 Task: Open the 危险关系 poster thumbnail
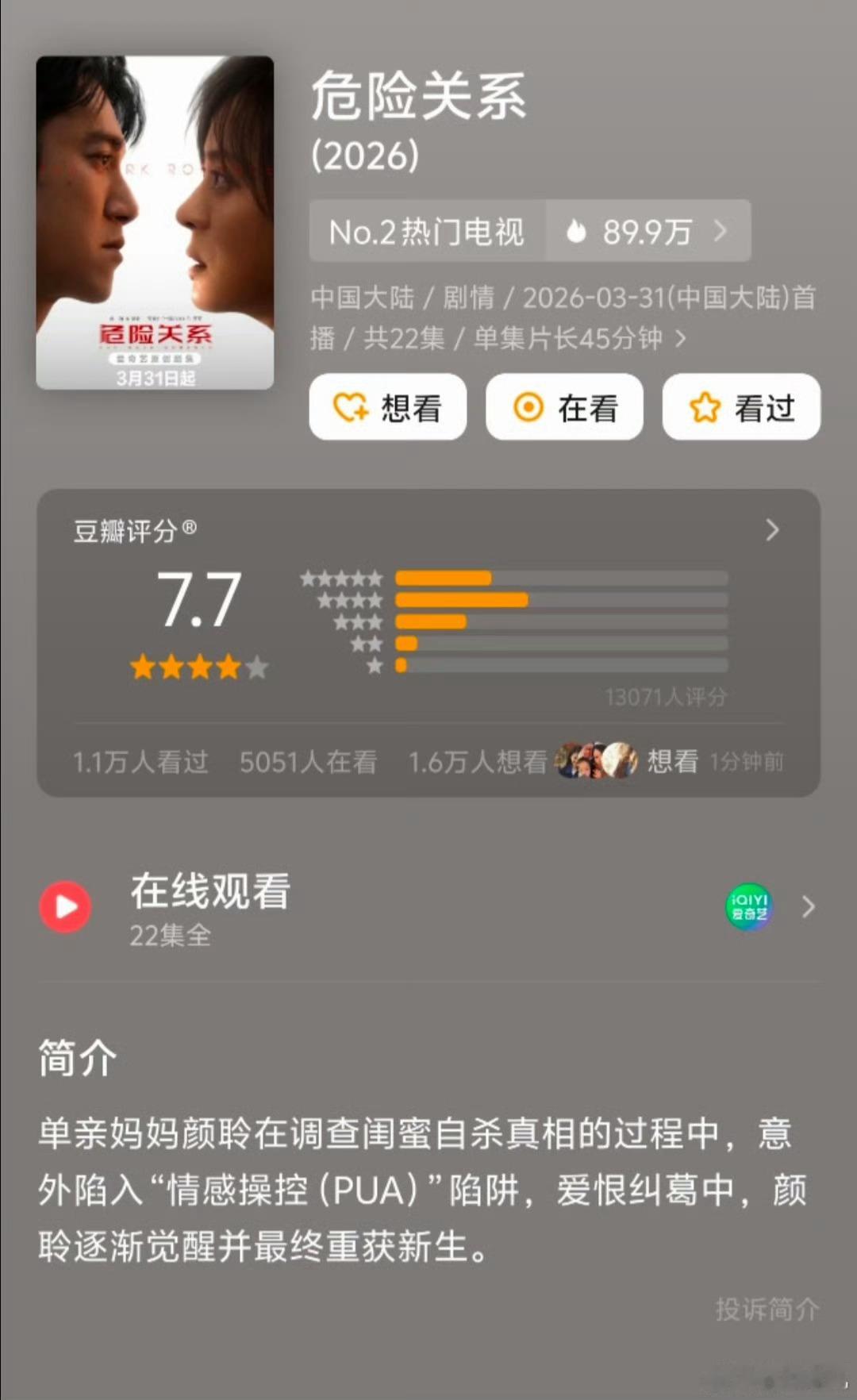(x=156, y=223)
